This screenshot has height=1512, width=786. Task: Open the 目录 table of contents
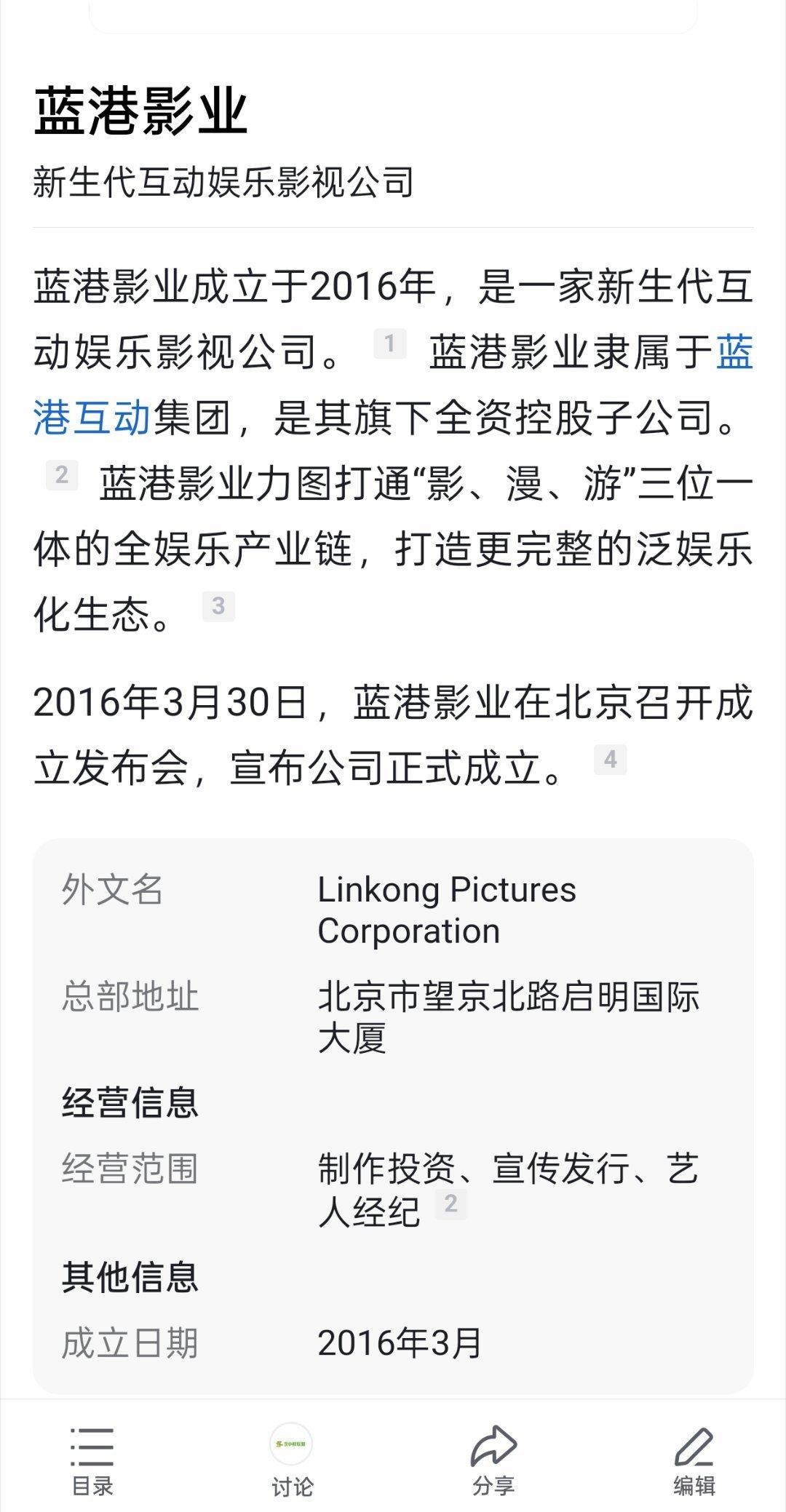(92, 1458)
